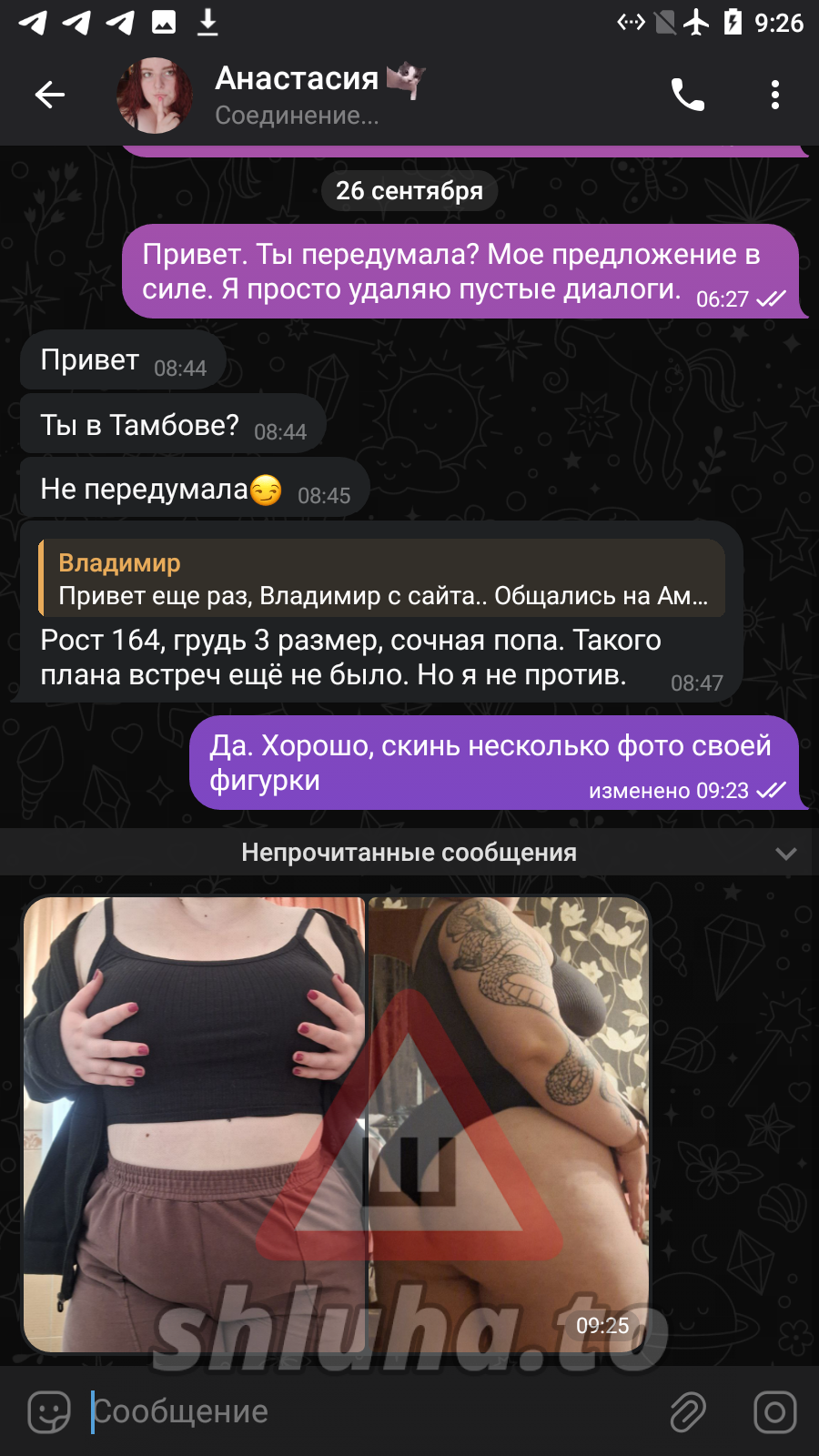Image resolution: width=819 pixels, height=1456 pixels.
Task: Open the right photo in the album
Action: [x=508, y=1124]
